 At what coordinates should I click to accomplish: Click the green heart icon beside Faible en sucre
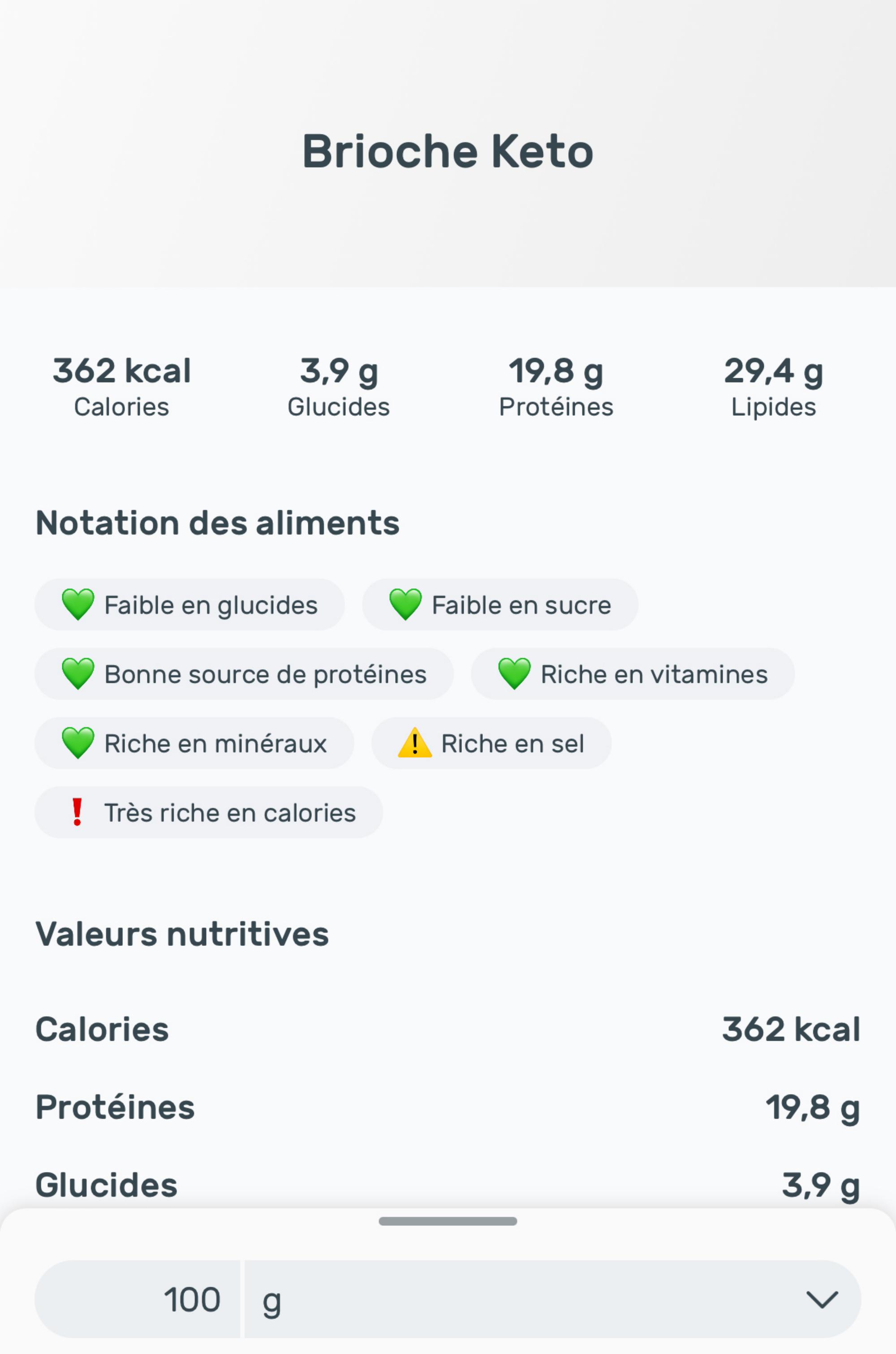(x=407, y=605)
